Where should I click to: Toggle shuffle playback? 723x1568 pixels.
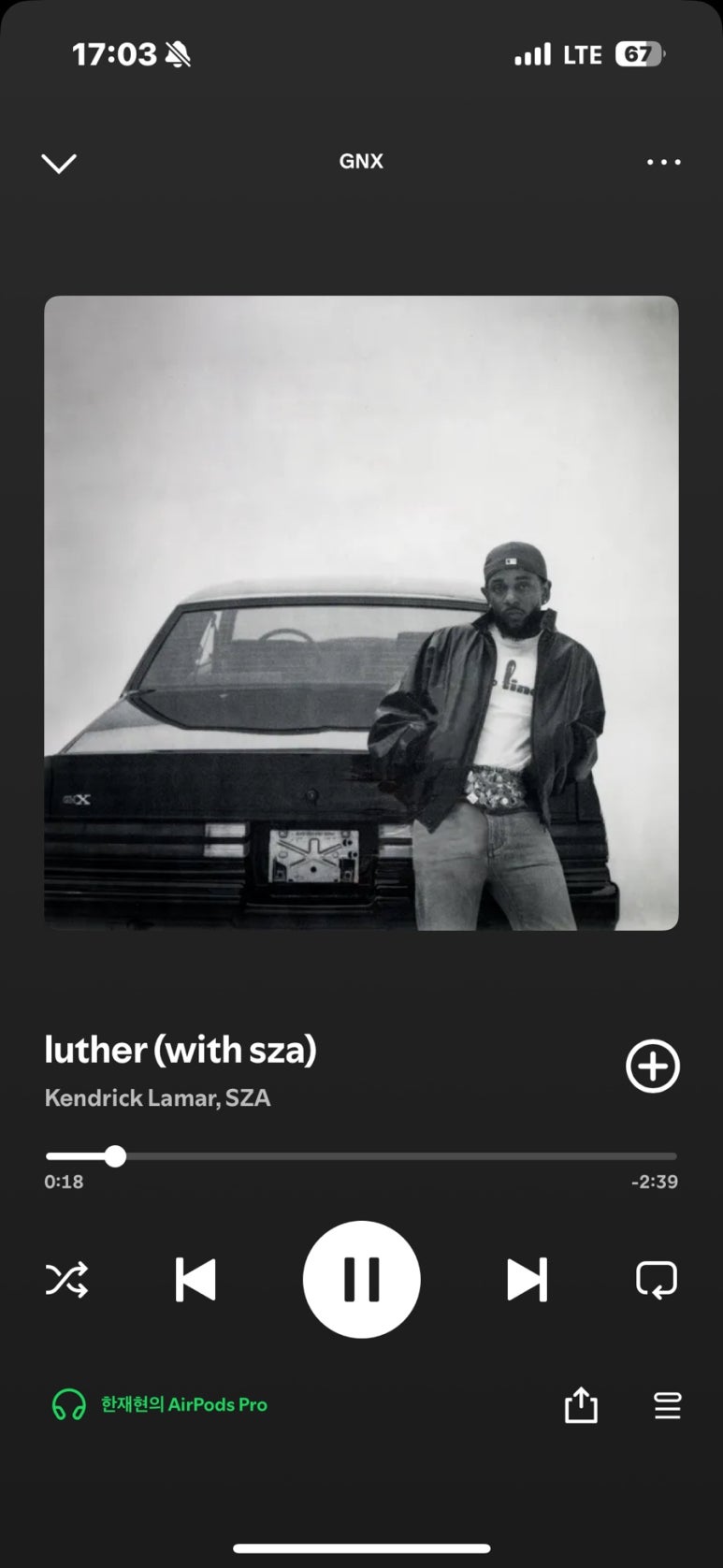point(67,1279)
